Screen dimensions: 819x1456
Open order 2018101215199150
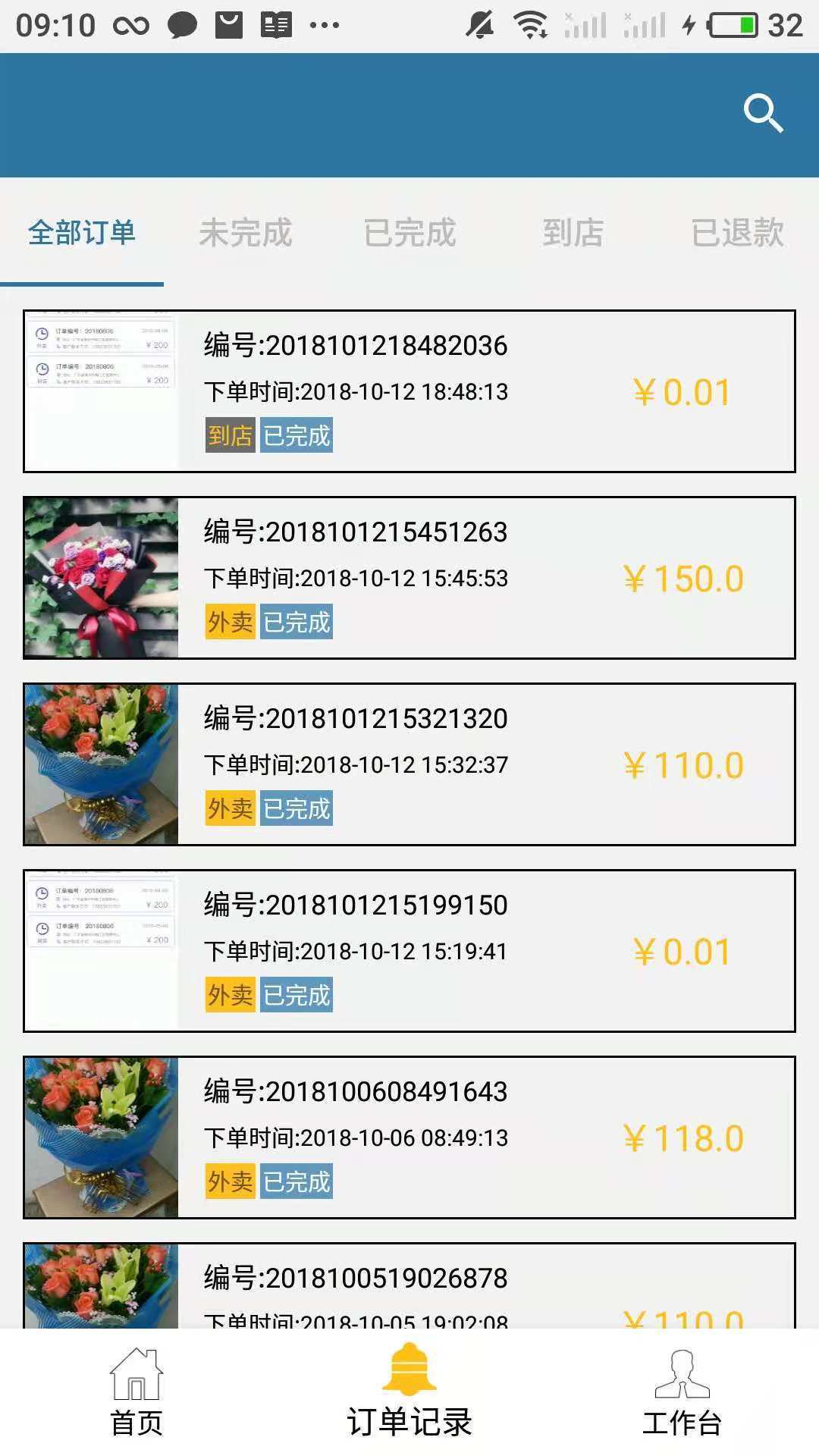409,951
